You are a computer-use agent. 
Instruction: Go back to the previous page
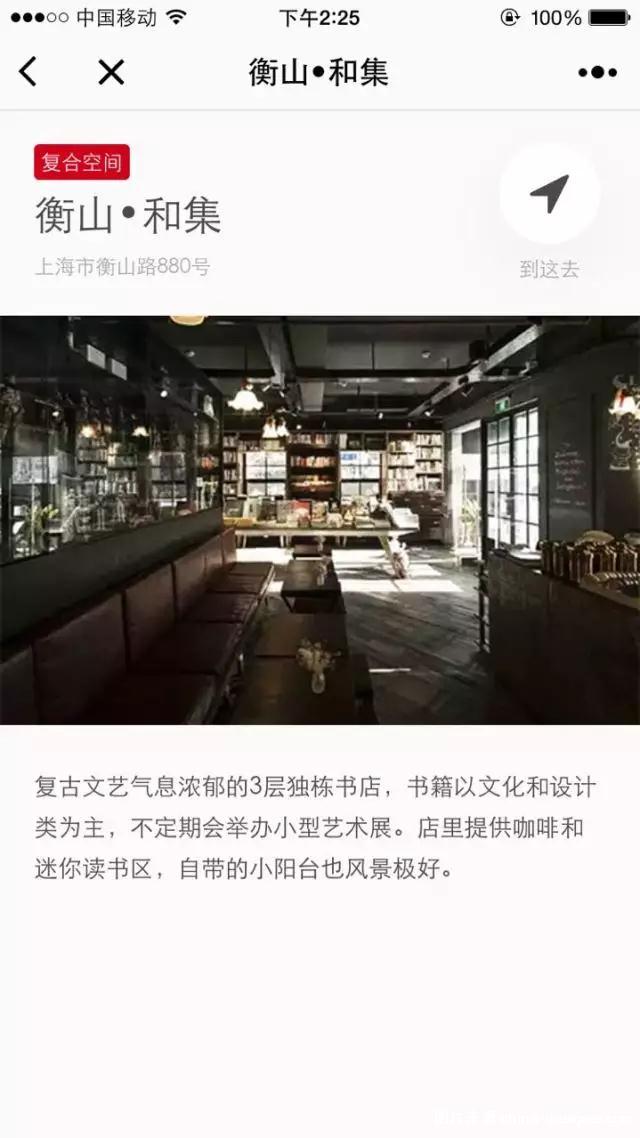(28, 72)
